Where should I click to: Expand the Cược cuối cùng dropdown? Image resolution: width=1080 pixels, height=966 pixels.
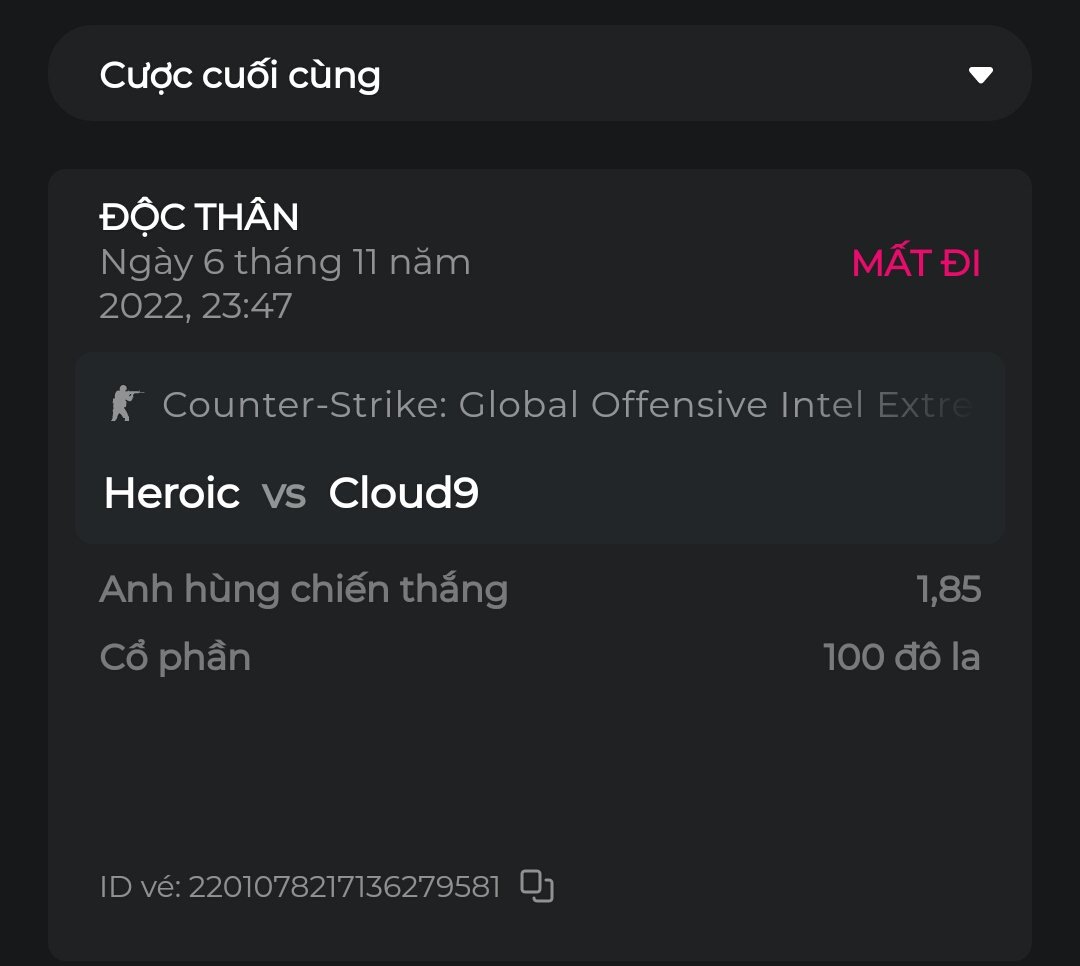coord(980,75)
